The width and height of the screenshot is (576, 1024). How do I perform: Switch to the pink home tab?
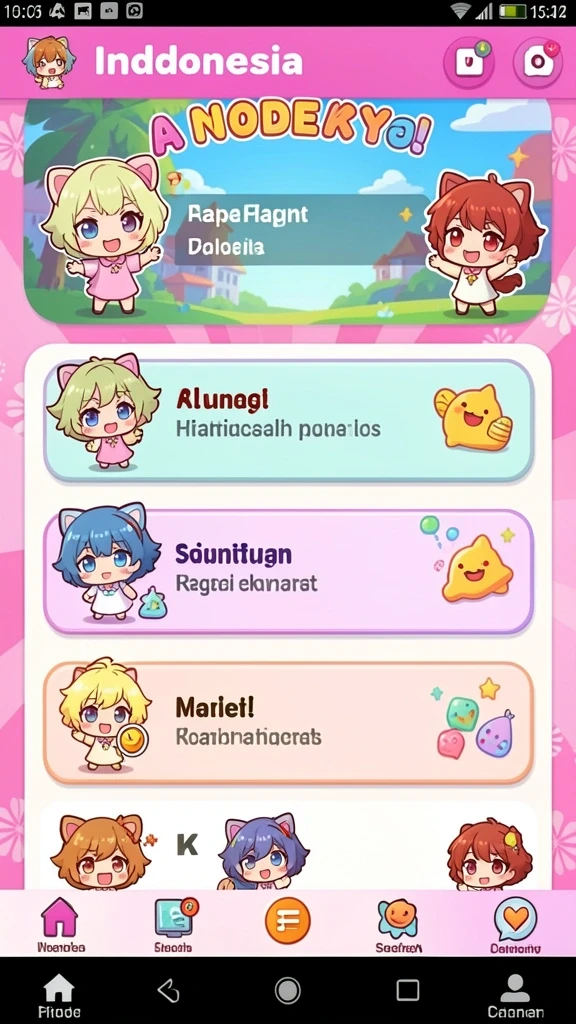60,923
